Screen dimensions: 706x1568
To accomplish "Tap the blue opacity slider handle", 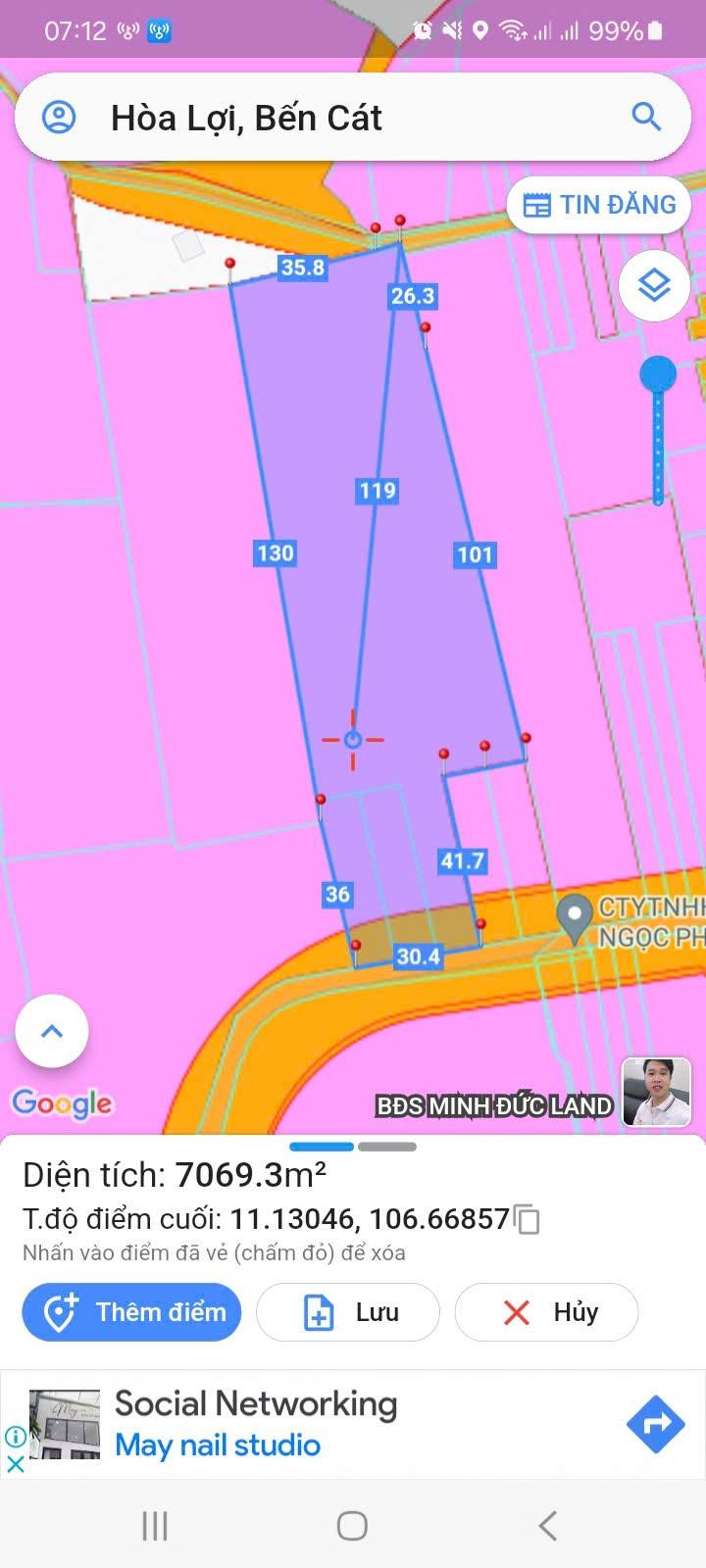I will pyautogui.click(x=658, y=374).
